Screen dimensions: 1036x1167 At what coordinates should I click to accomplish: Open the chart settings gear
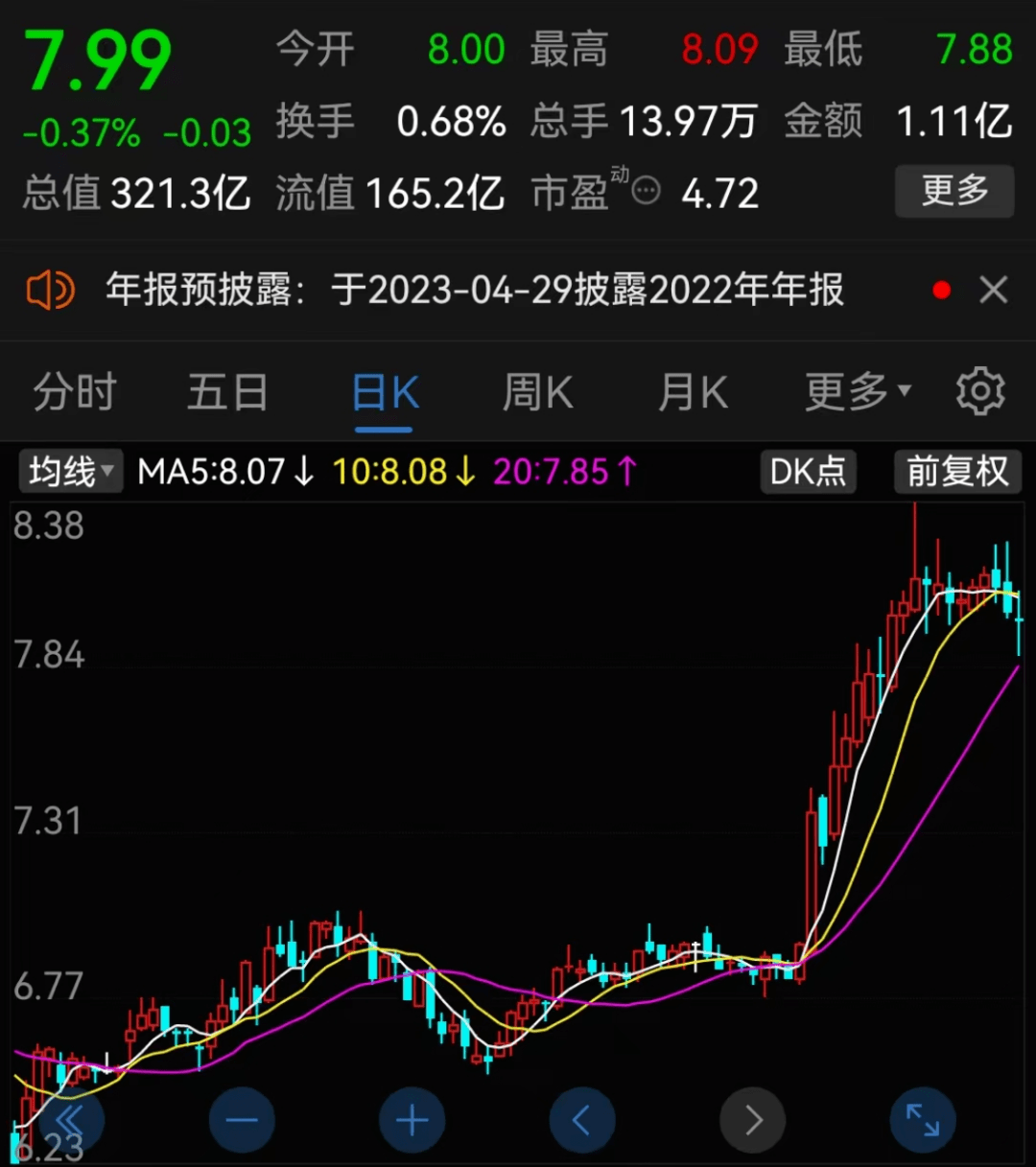coord(980,390)
